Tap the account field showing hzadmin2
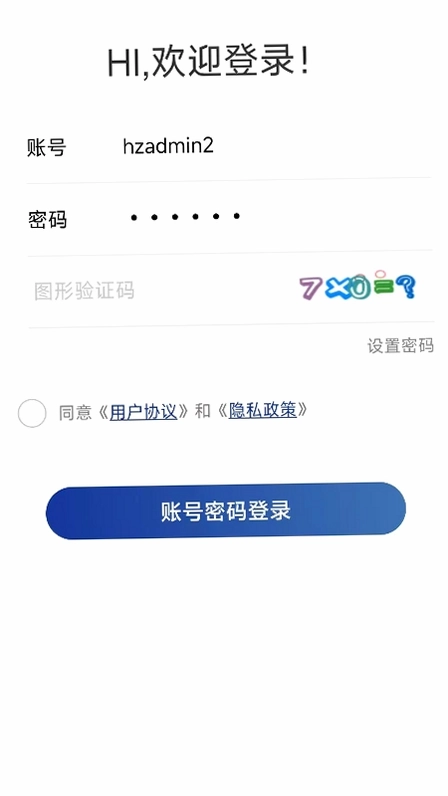 (x=274, y=147)
